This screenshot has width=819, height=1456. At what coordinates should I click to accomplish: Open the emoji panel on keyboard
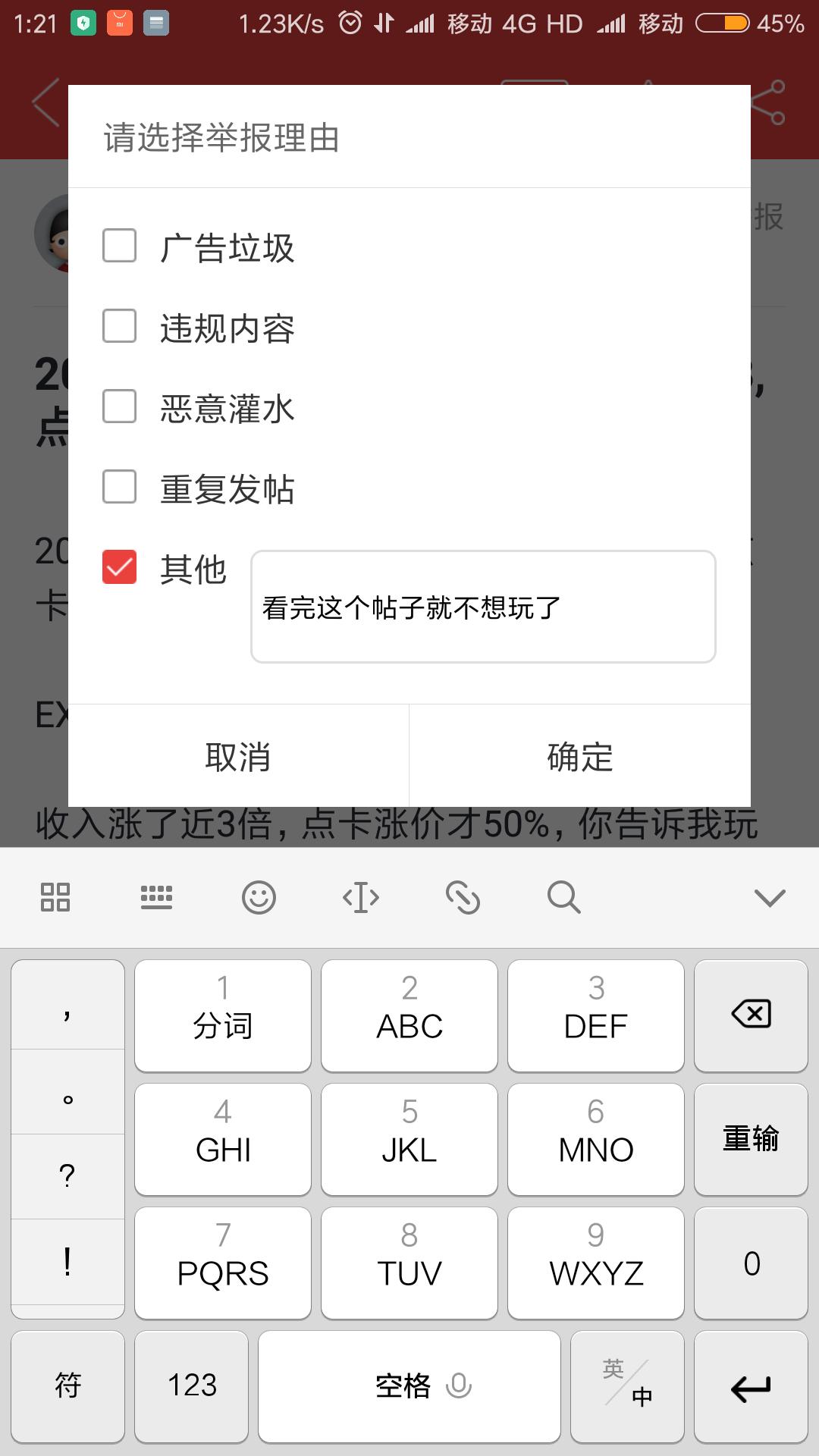point(259,898)
